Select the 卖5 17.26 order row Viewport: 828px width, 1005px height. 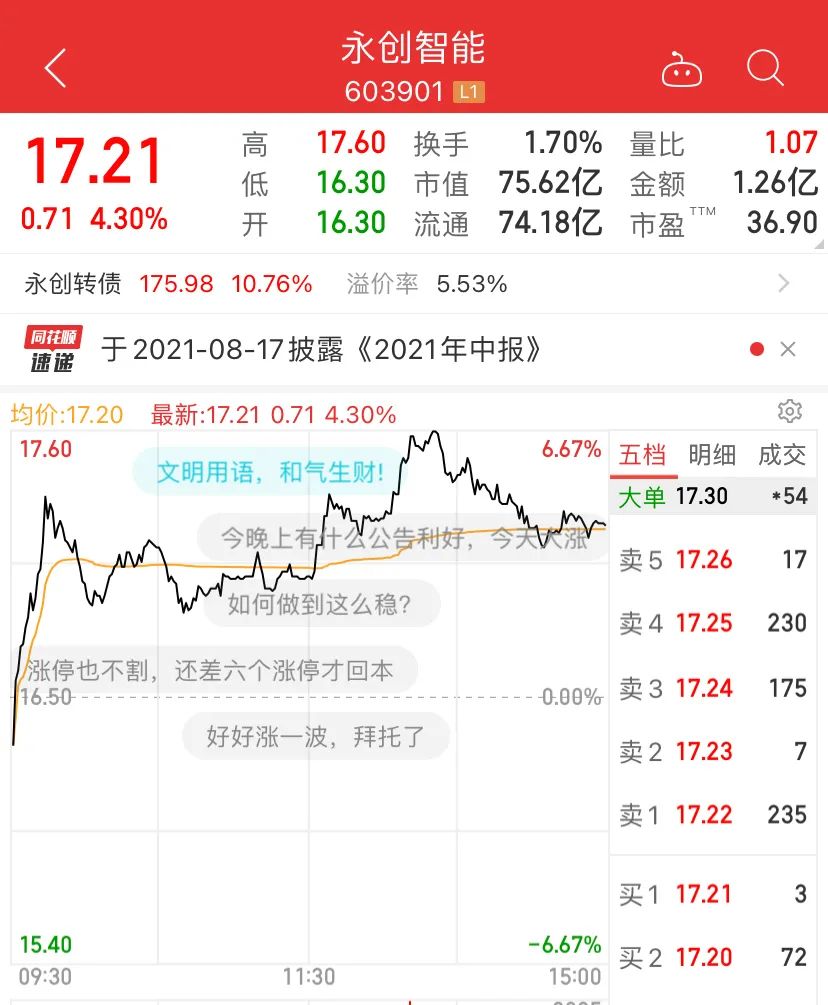713,560
